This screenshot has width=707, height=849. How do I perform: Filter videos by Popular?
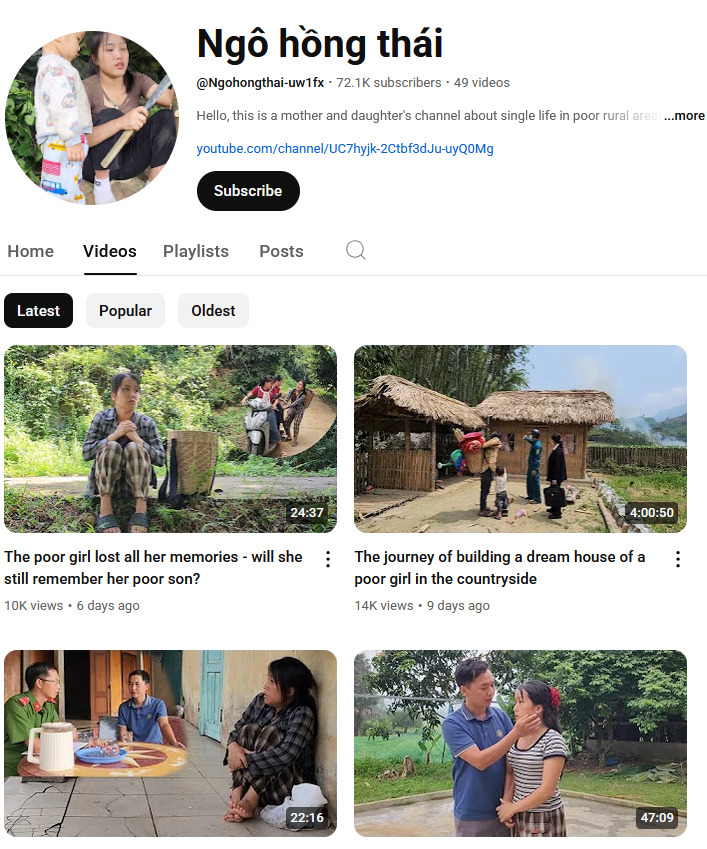[x=125, y=311]
